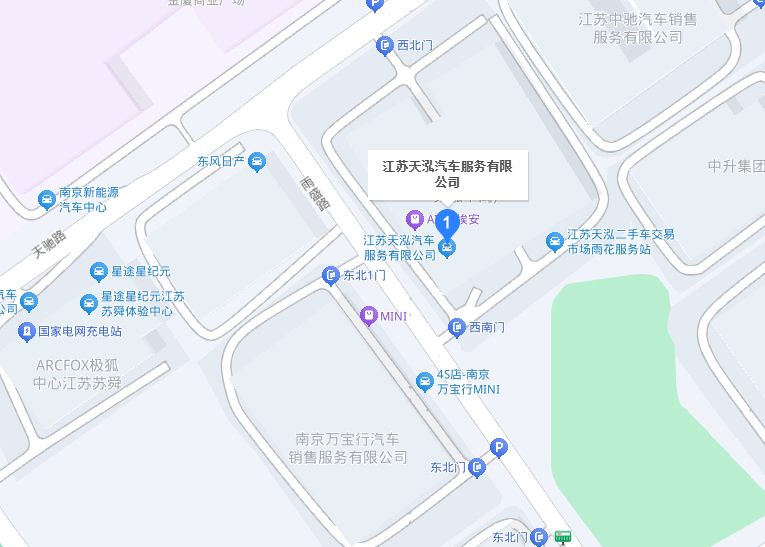Viewport: 765px width, 547px height.
Task: Select the 西北门 parking marker
Action: tap(385, 45)
